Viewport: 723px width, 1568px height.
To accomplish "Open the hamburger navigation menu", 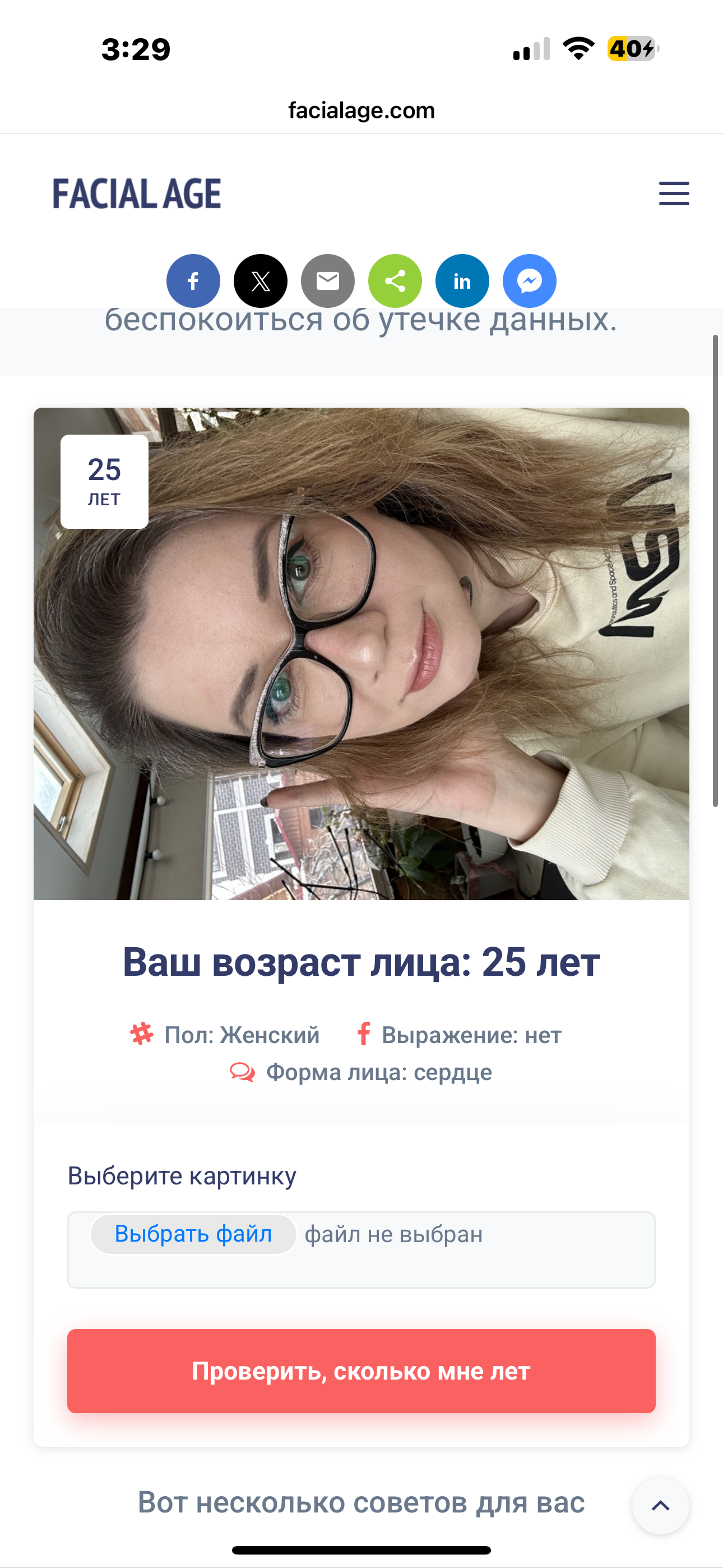I will 674,193.
